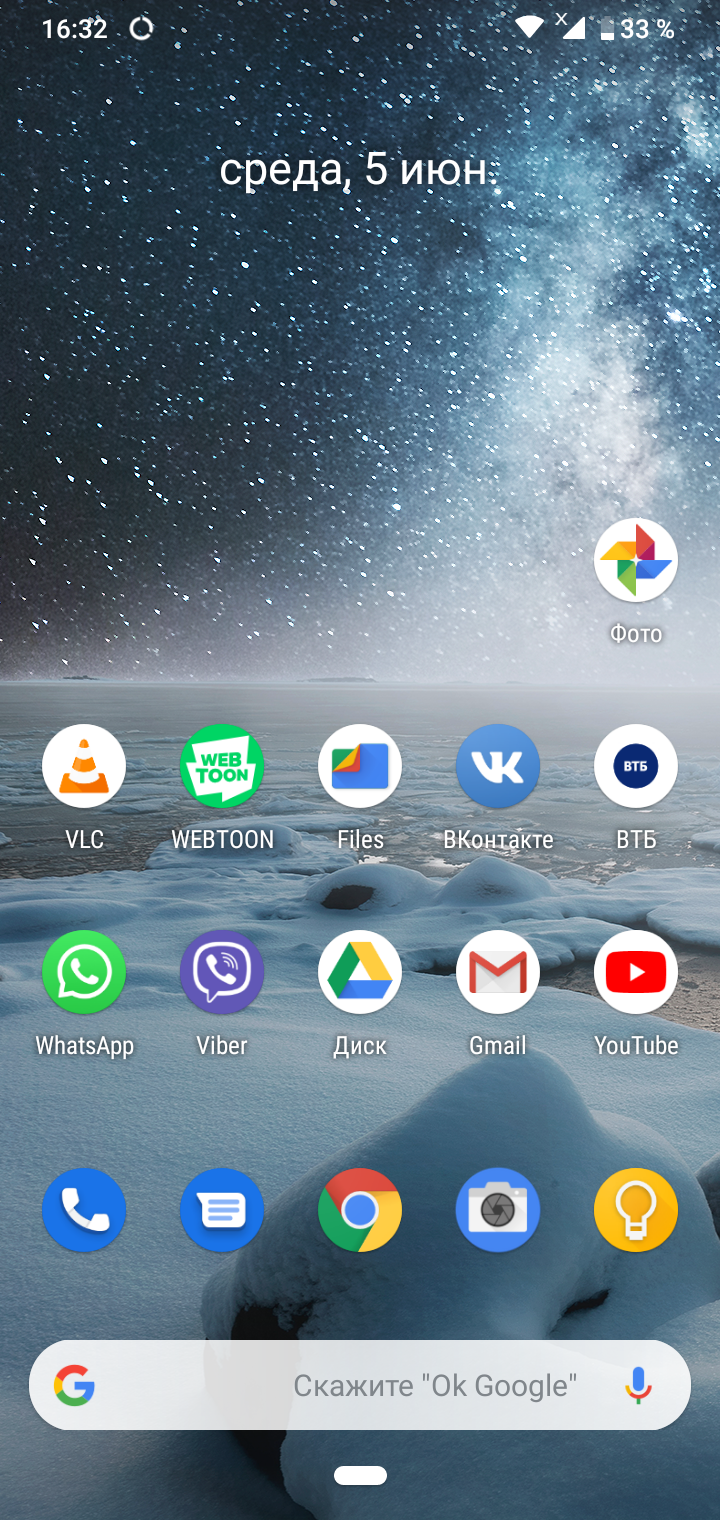The image size is (720, 1520).
Task: Tap the home pill navigation button
Action: point(360,1475)
